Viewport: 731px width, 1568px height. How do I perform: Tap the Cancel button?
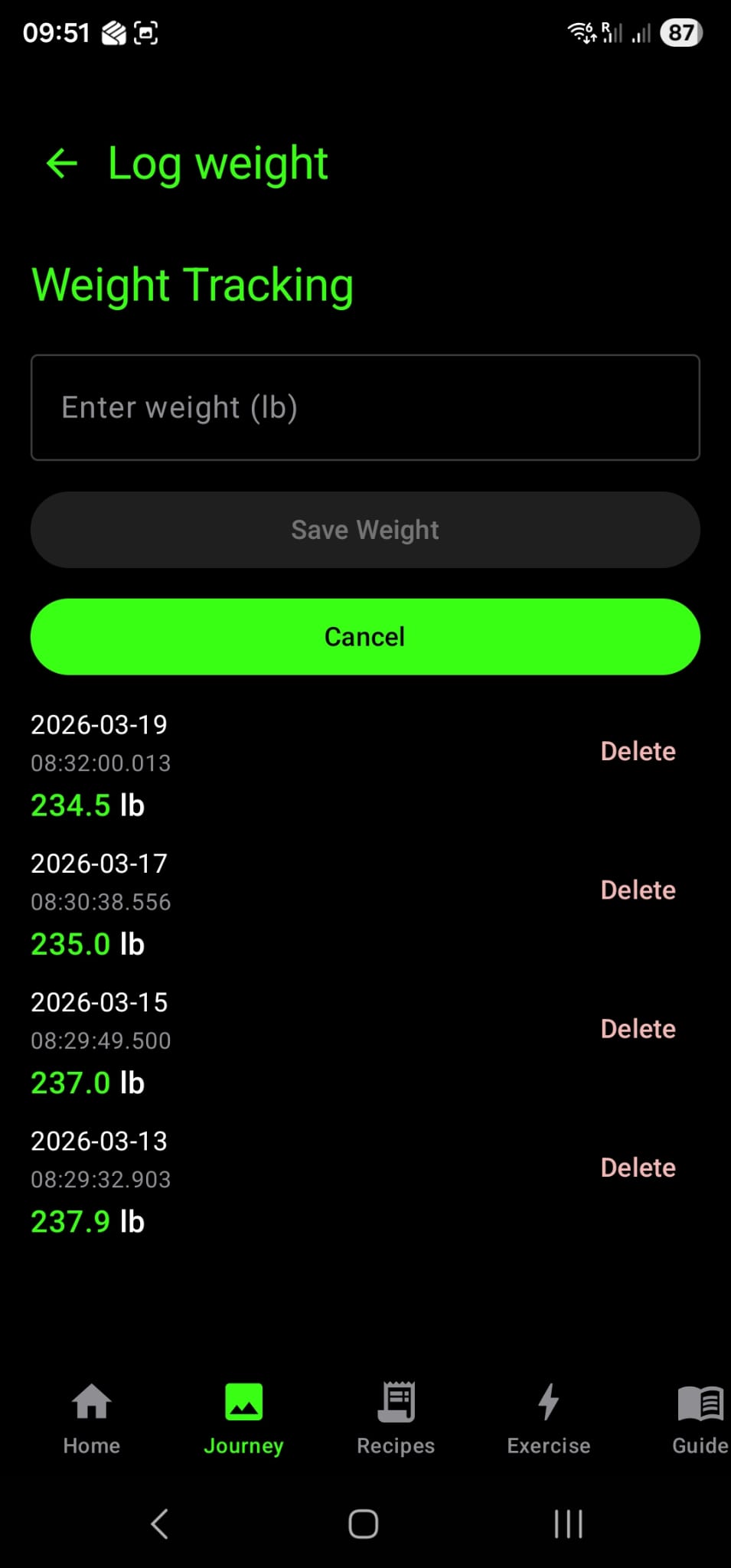[x=365, y=636]
